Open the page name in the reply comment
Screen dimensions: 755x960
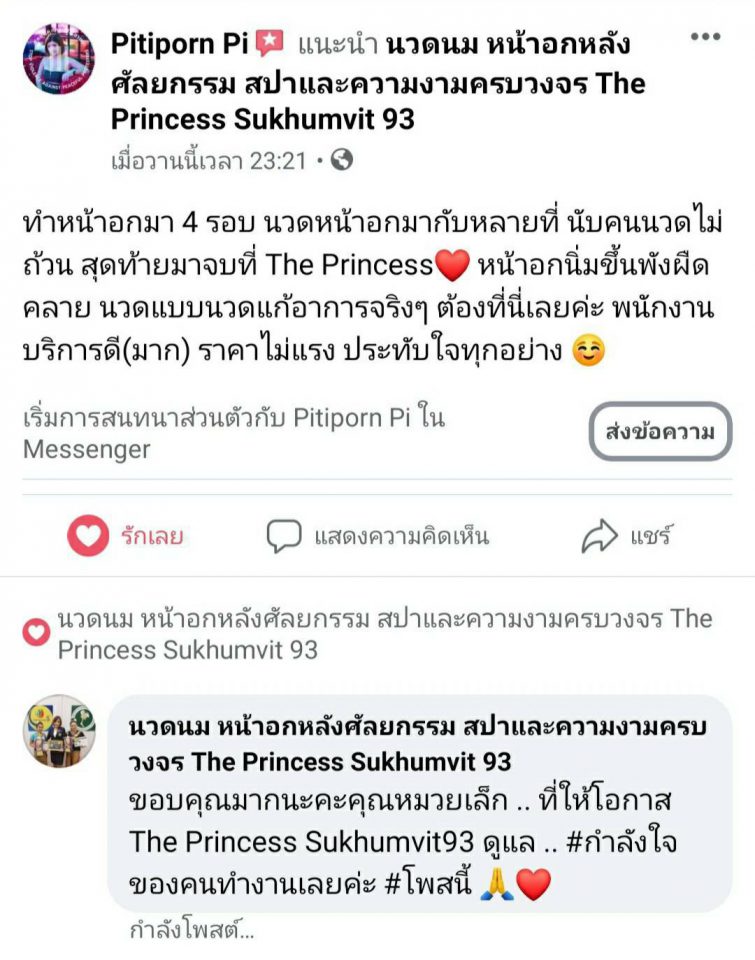(320, 743)
